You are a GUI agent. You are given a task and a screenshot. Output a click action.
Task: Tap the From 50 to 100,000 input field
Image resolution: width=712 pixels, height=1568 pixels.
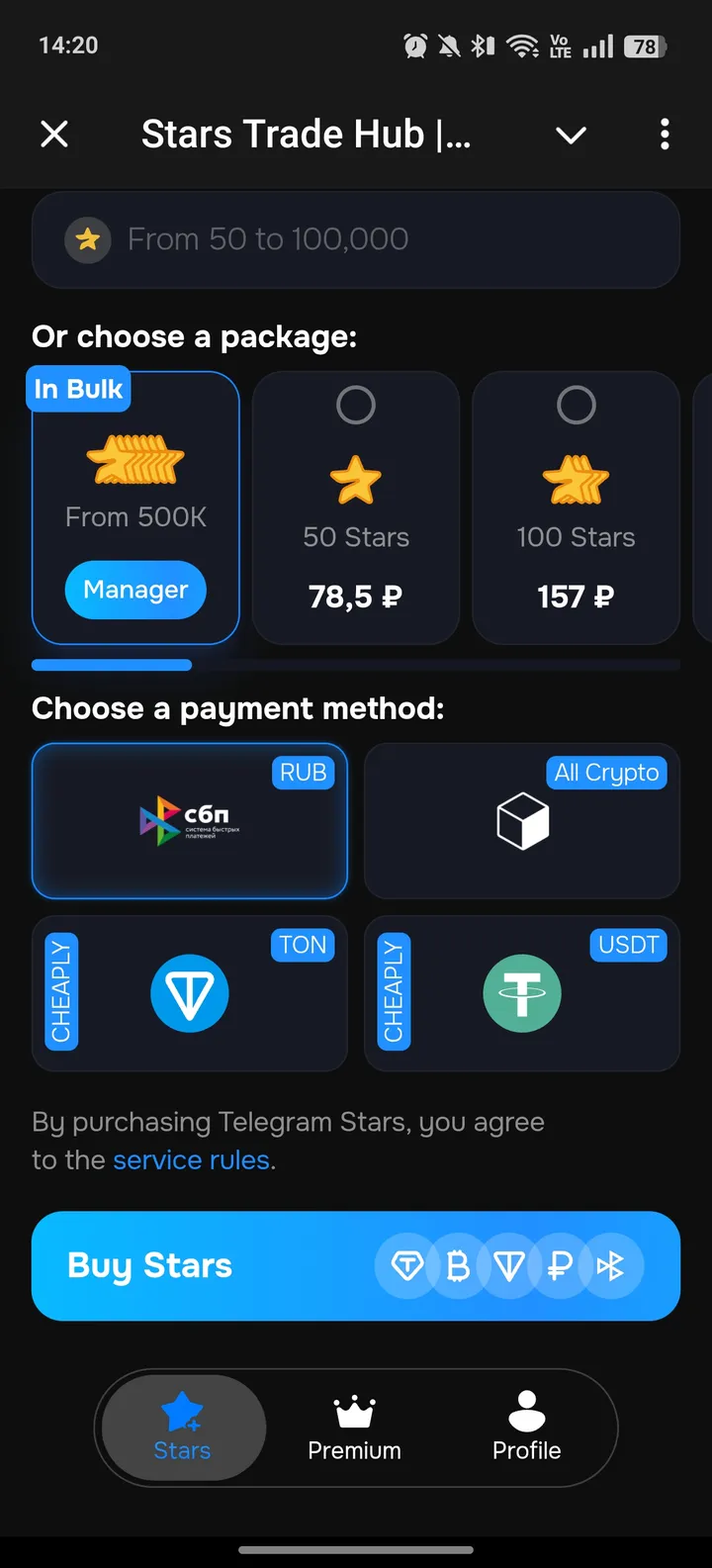pos(356,239)
